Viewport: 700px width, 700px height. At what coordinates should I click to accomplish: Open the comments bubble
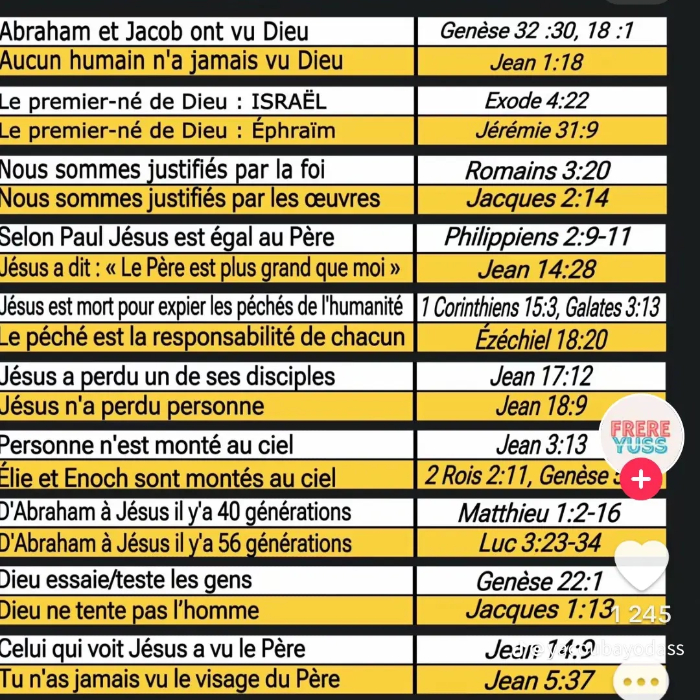(x=640, y=684)
